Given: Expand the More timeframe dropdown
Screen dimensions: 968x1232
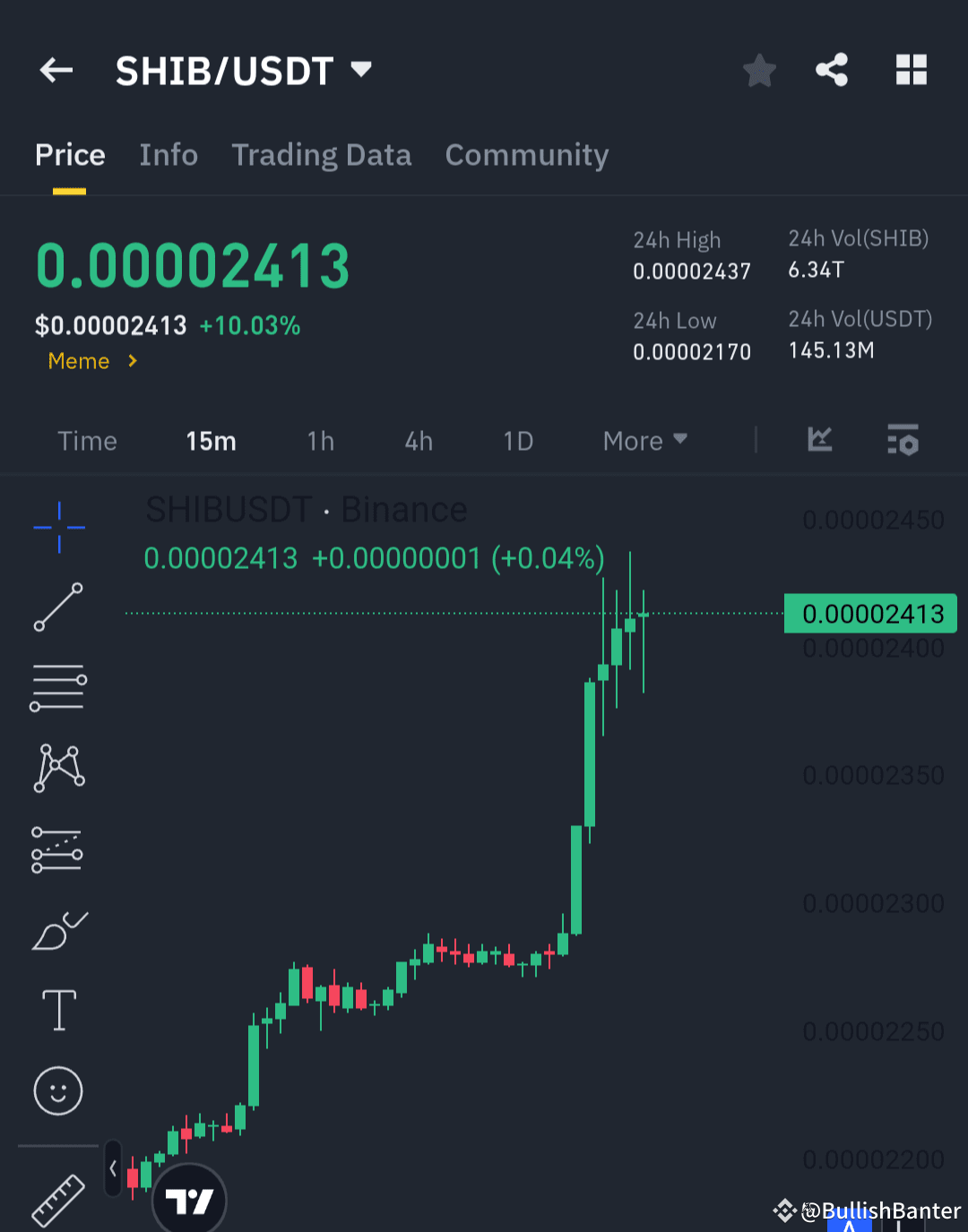Looking at the screenshot, I should (x=644, y=440).
